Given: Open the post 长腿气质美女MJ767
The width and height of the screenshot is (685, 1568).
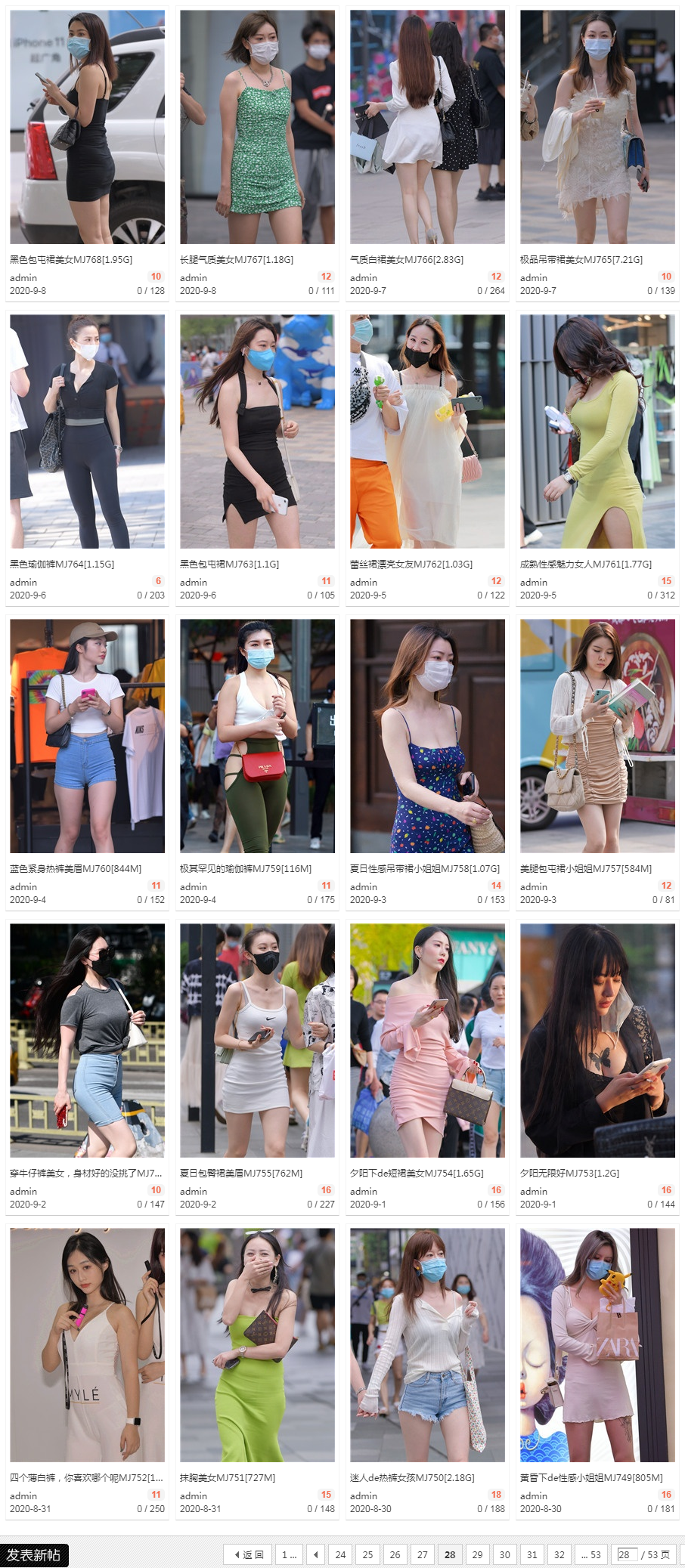Looking at the screenshot, I should (236, 259).
